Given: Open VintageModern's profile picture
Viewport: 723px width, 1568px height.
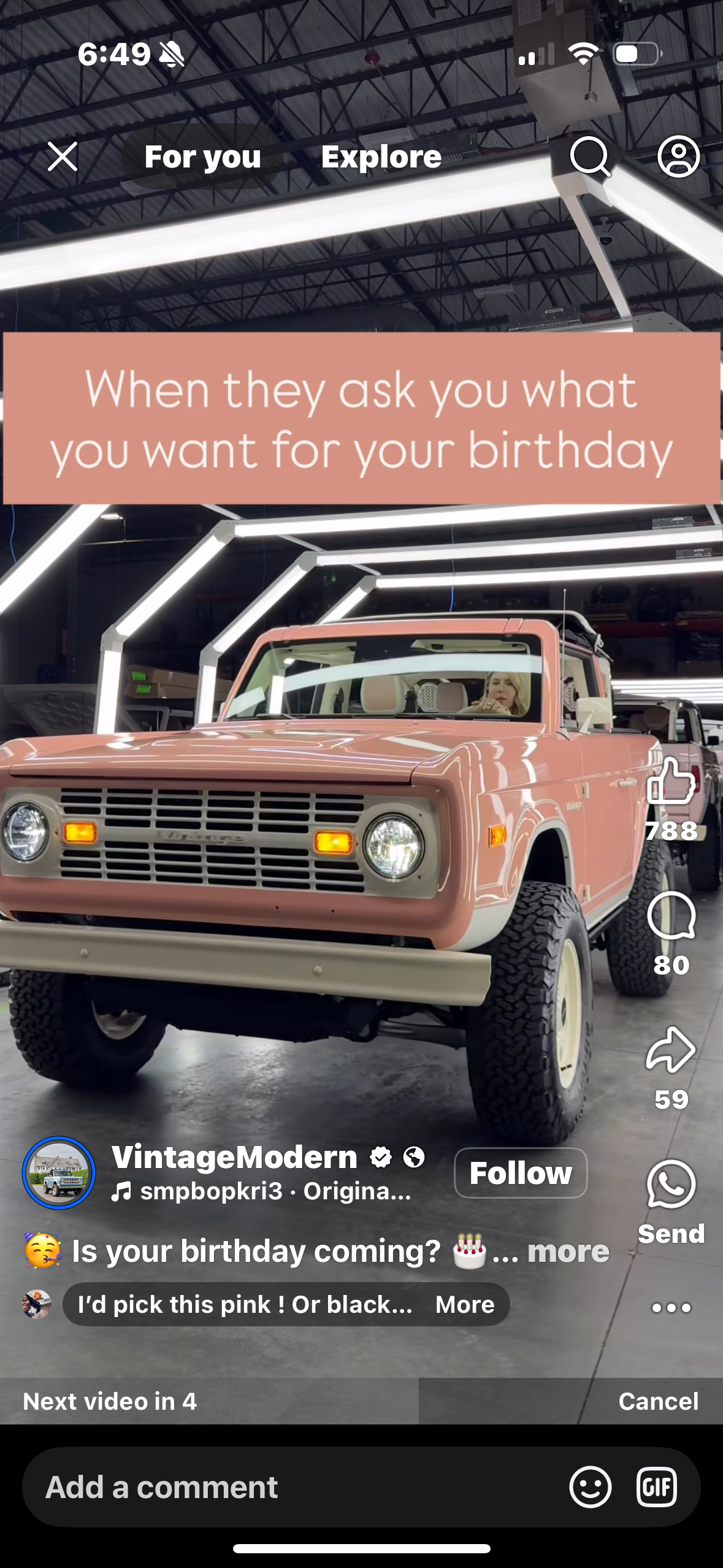Looking at the screenshot, I should (x=59, y=1173).
